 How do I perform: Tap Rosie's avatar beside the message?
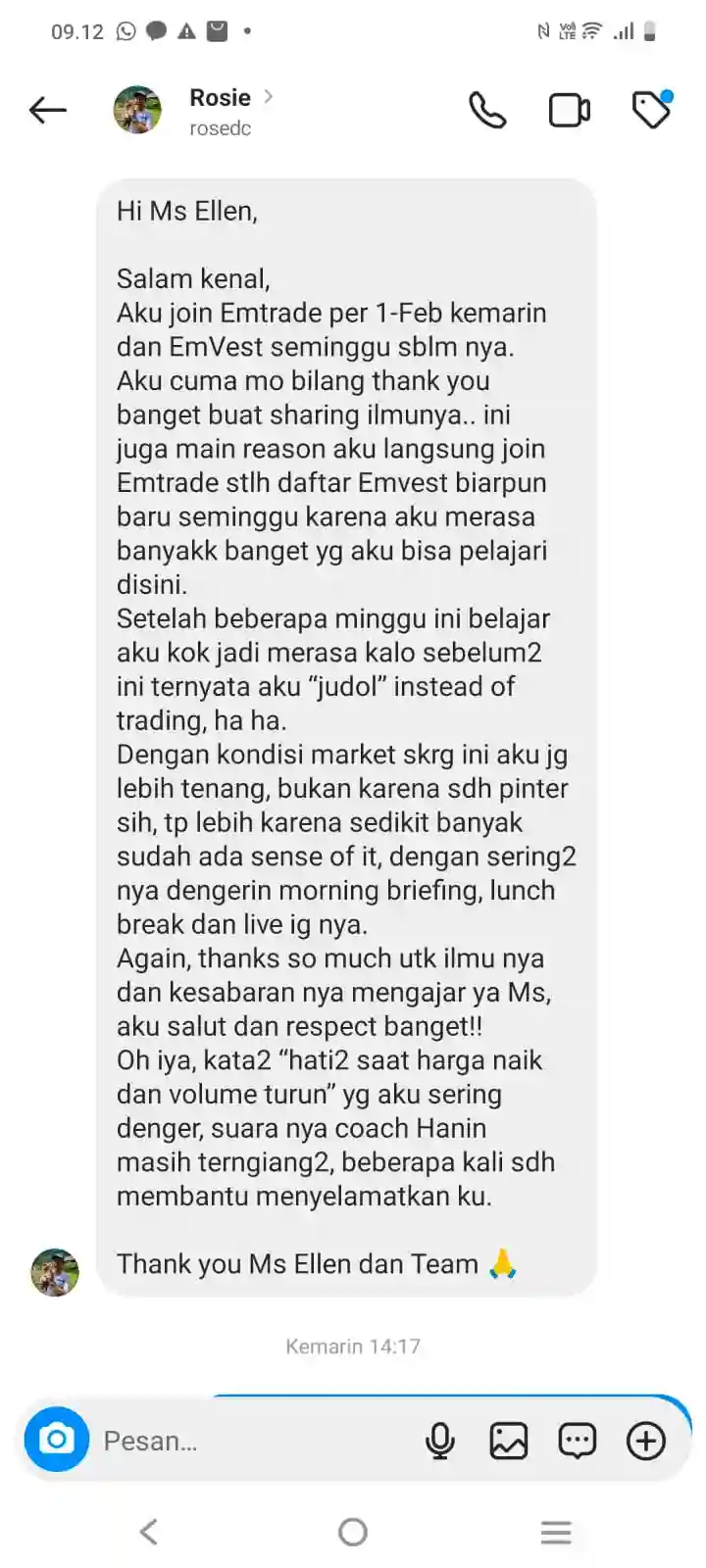55,1273
